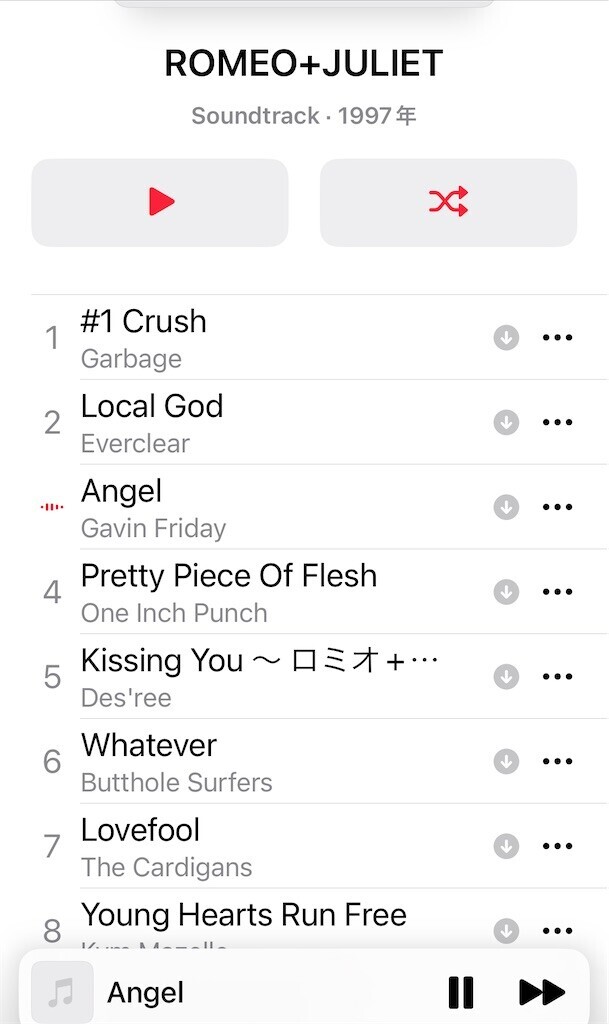Download Pretty Piece Of Flesh
This screenshot has height=1024, width=609.
click(x=506, y=592)
